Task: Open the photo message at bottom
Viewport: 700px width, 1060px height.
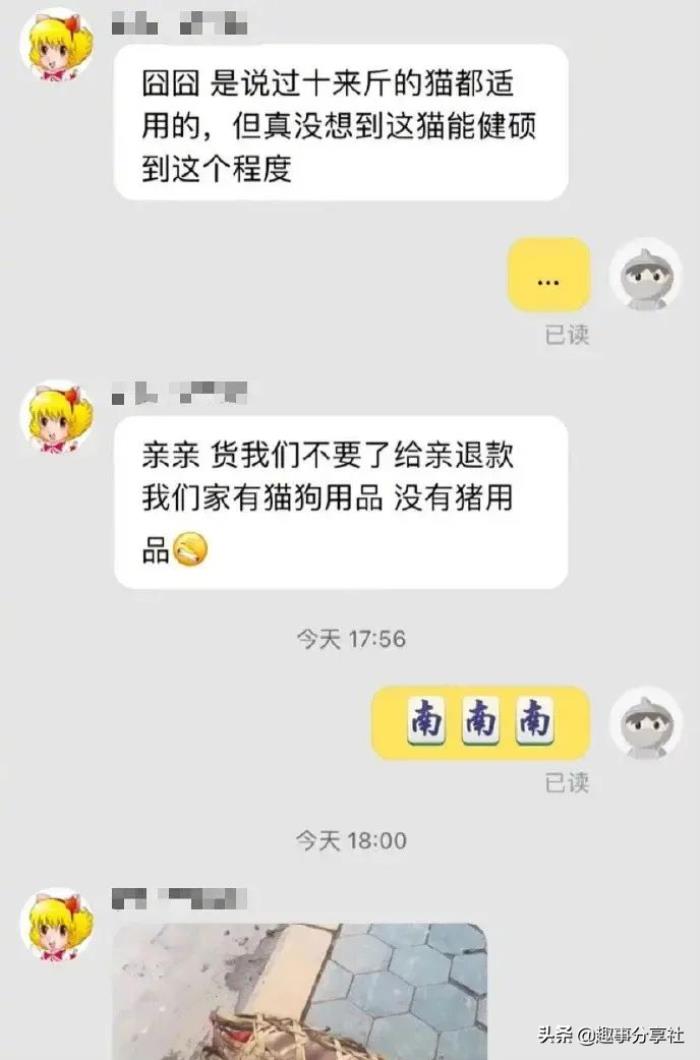Action: coord(298,990)
